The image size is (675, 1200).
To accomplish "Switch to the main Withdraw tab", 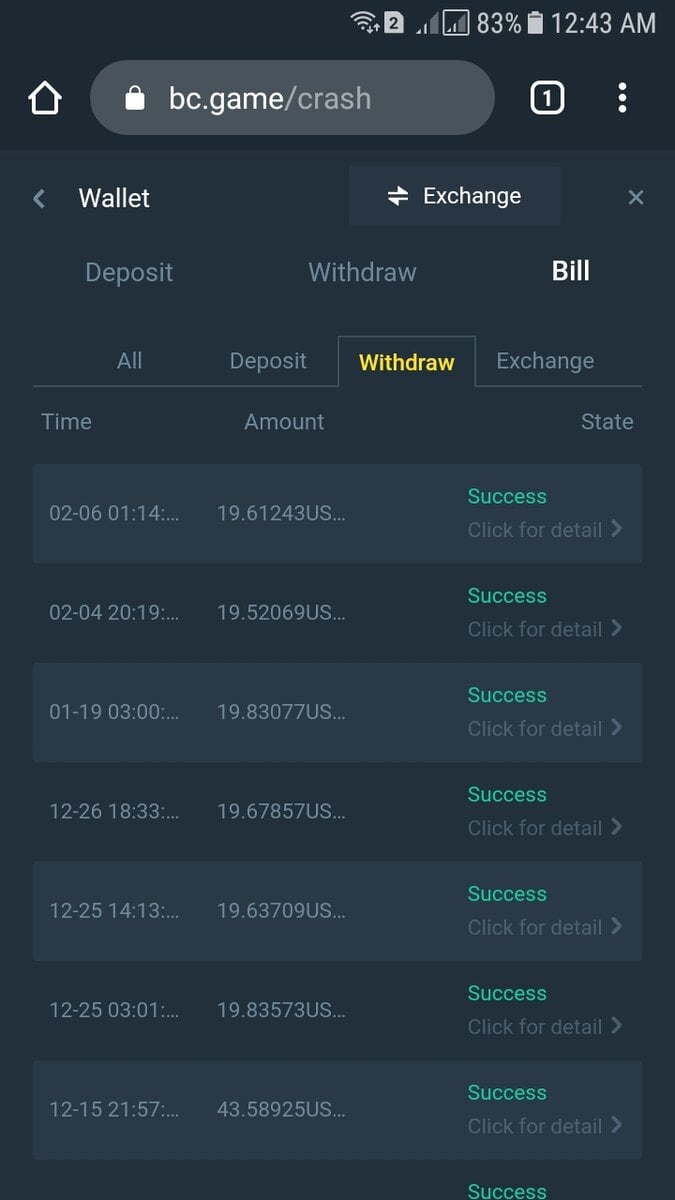I will coord(362,272).
